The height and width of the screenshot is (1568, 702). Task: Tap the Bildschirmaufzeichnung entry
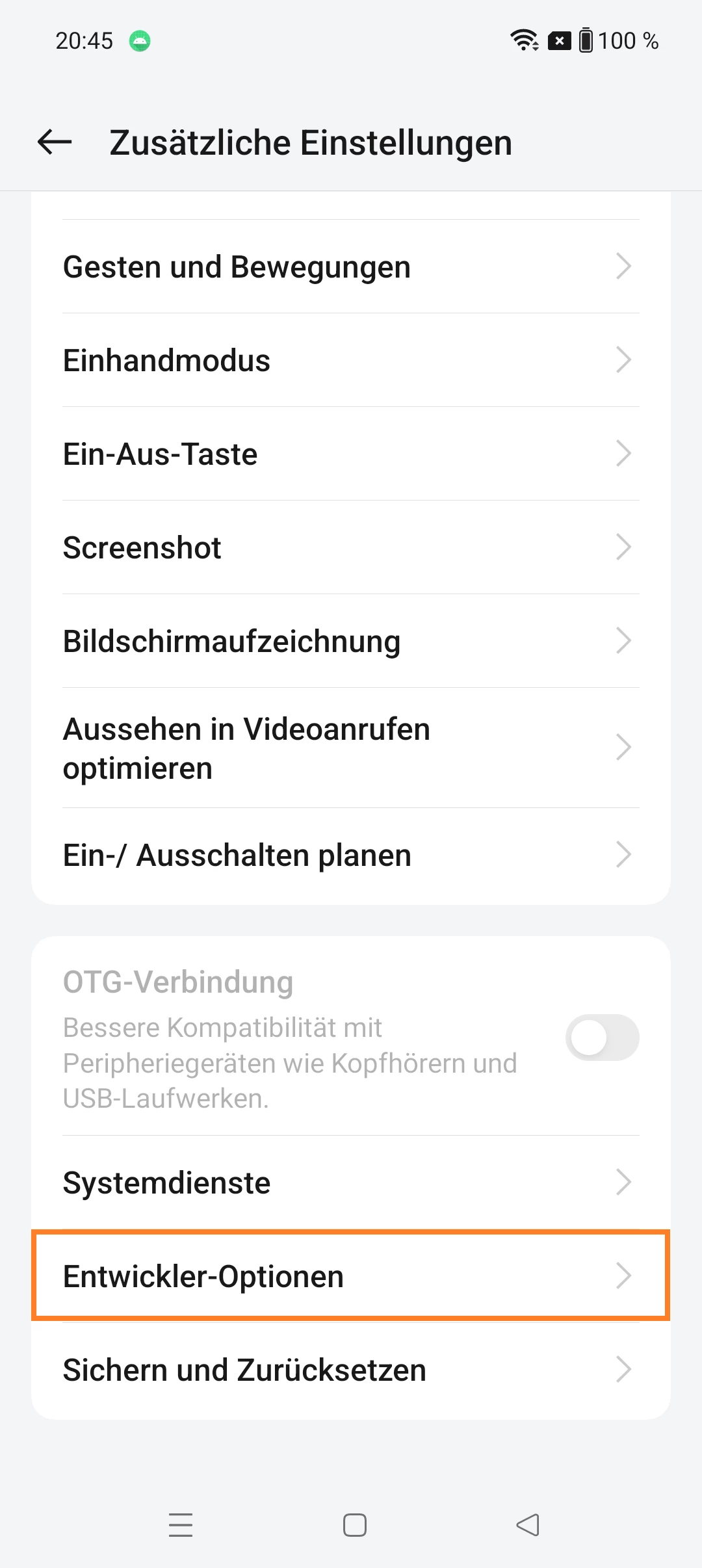tap(351, 642)
